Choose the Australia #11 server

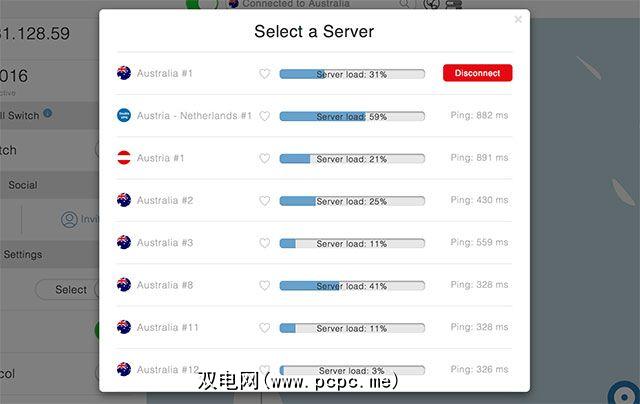167,327
